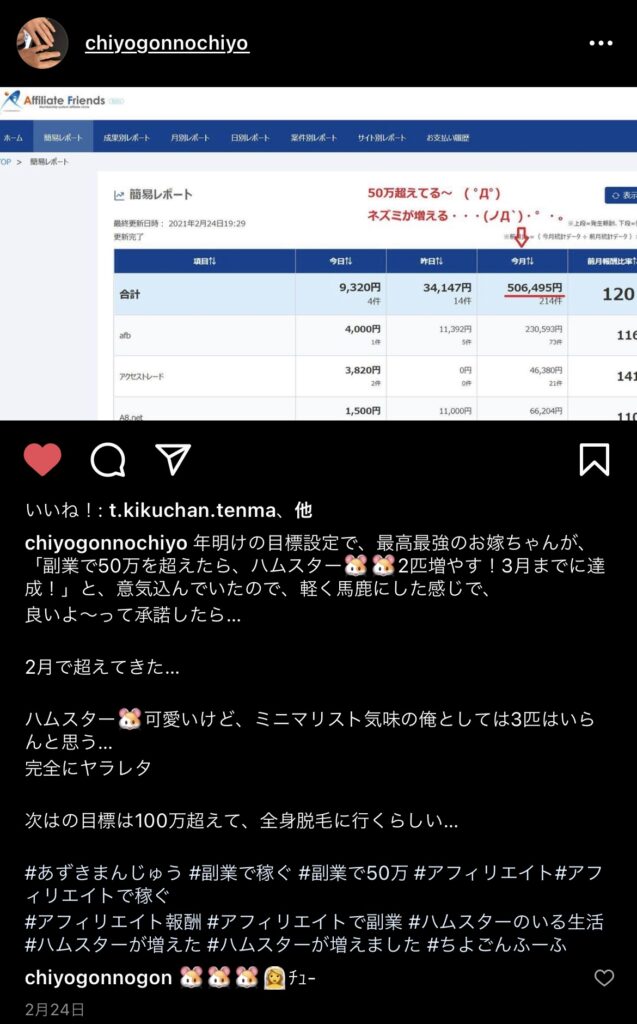Unlike the post with the red heart

[42, 459]
